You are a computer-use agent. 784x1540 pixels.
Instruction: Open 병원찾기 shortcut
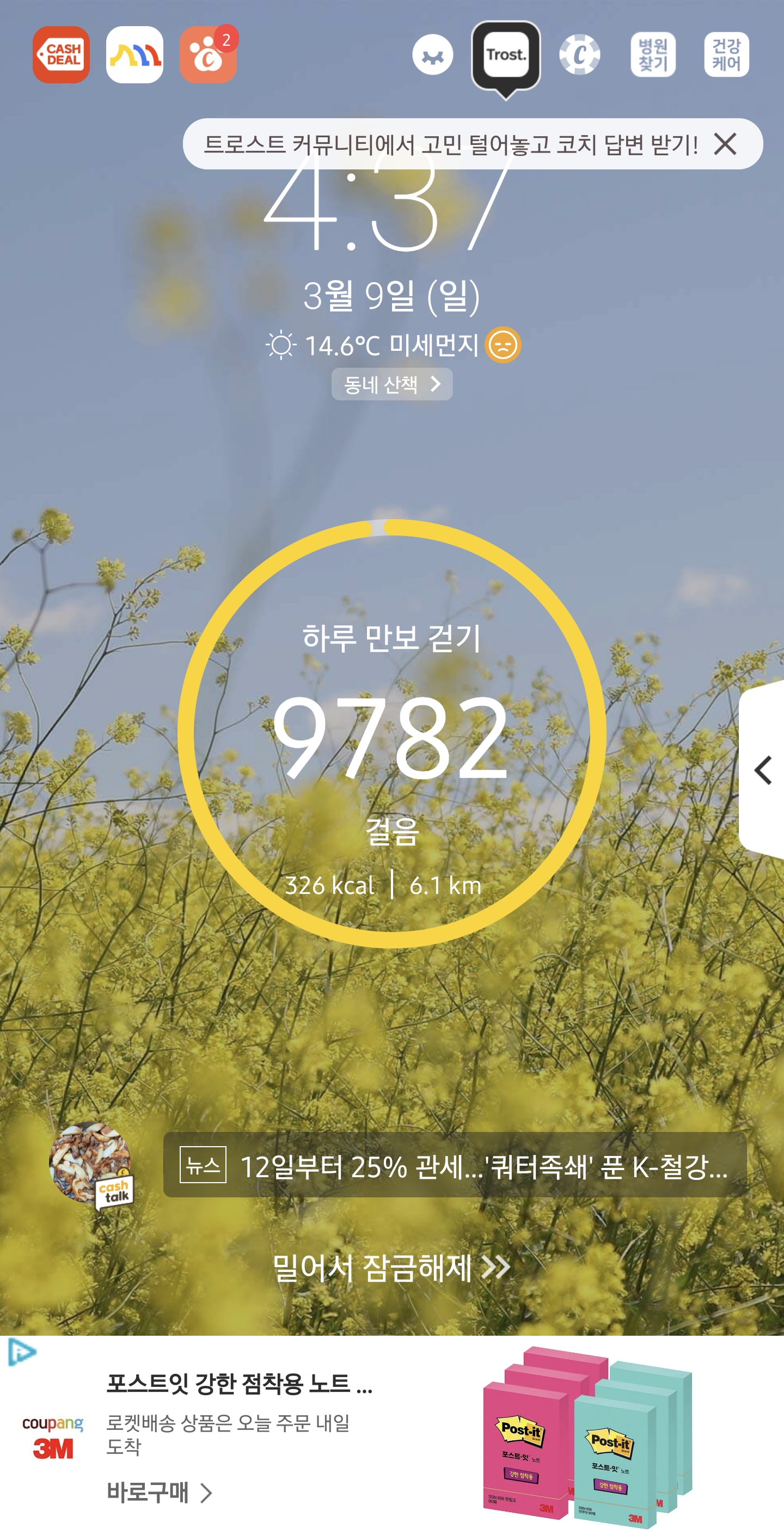[653, 54]
